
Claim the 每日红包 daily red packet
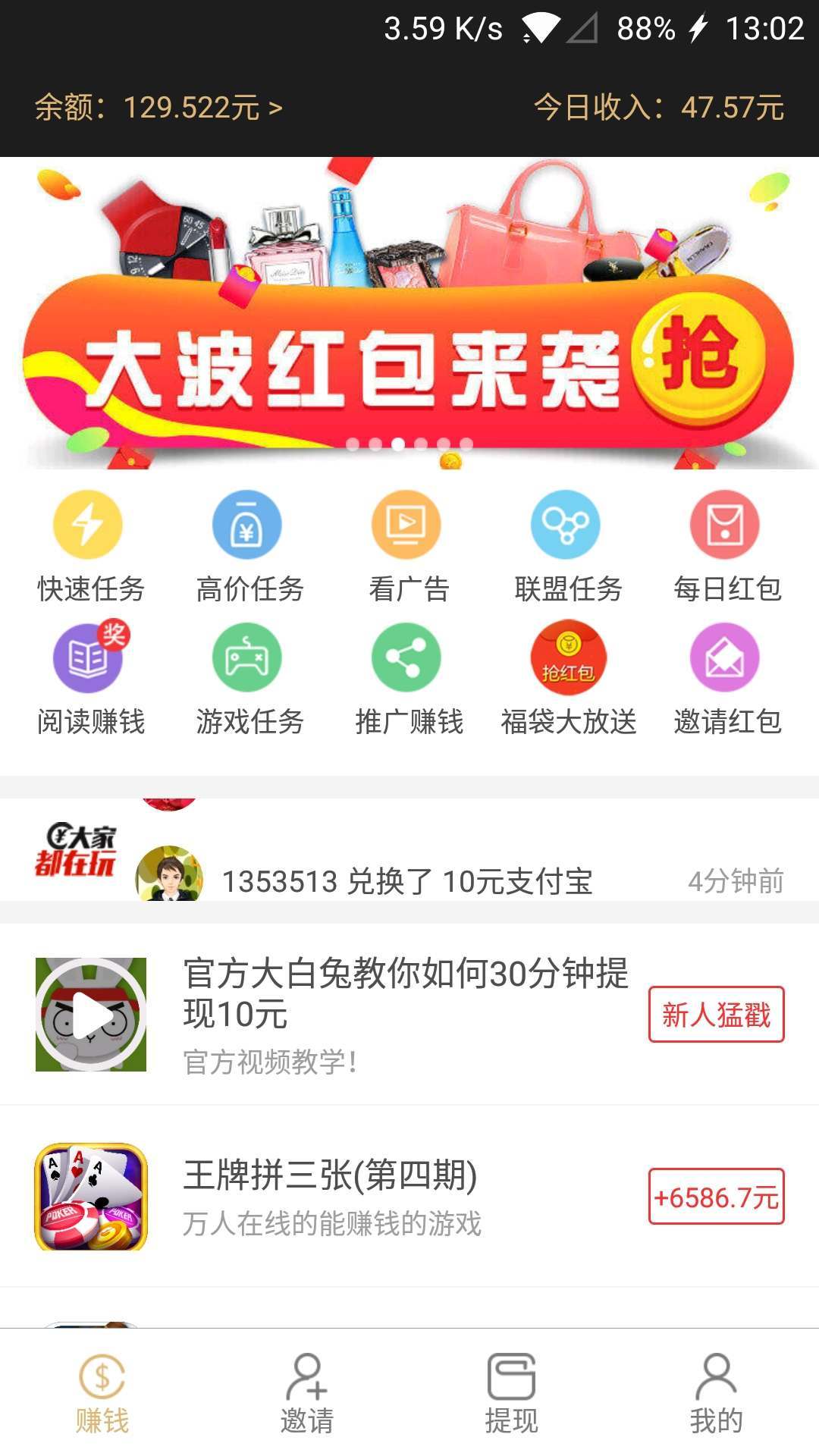(727, 546)
